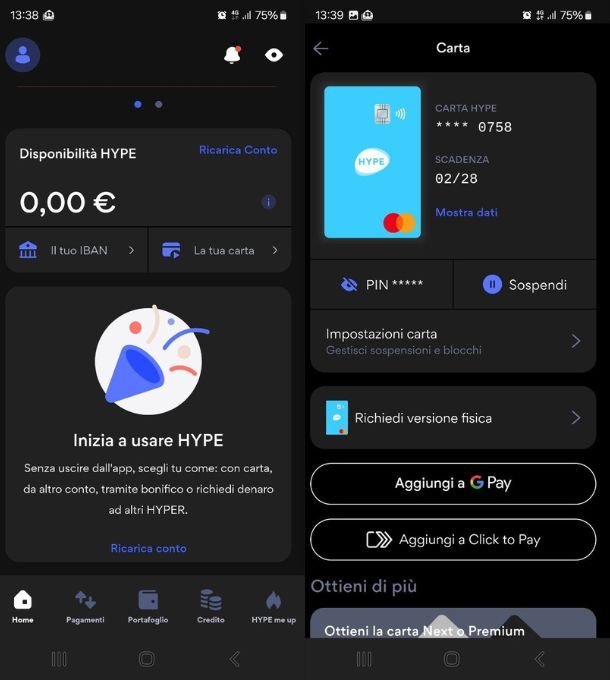Viewport: 610px width, 680px height.
Task: Open Impostazioni carta
Action: pyautogui.click(x=453, y=341)
